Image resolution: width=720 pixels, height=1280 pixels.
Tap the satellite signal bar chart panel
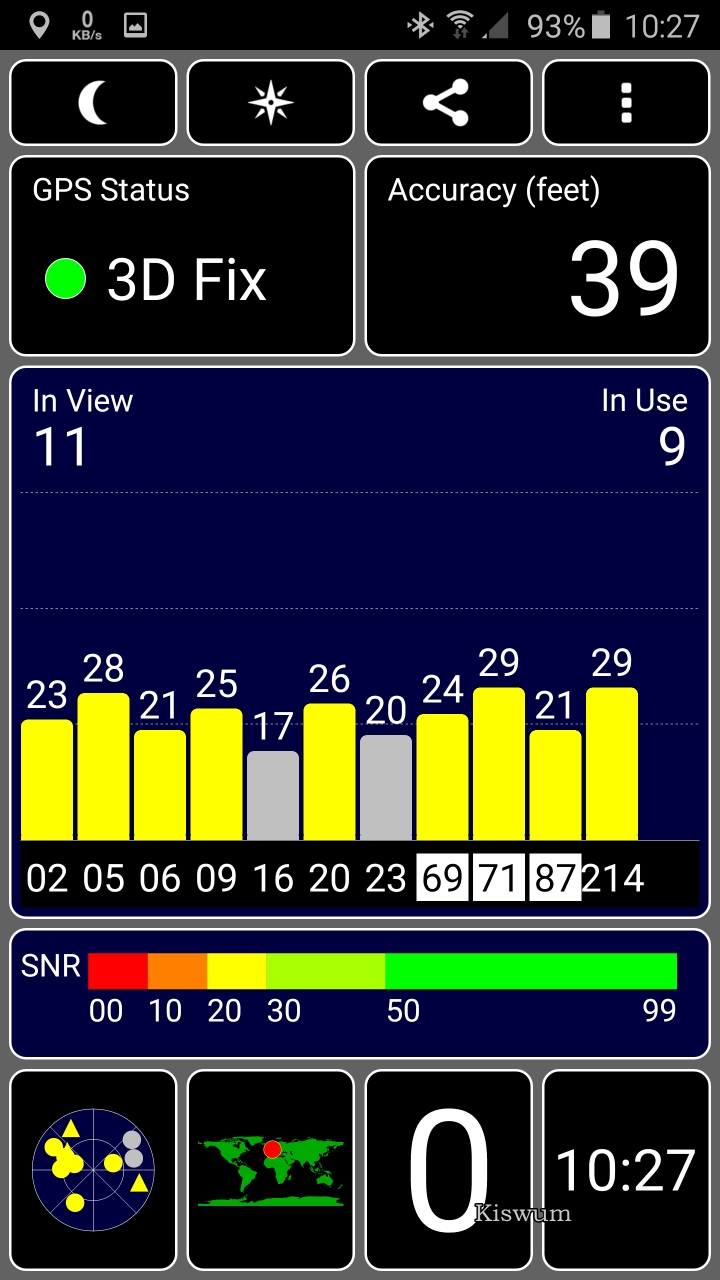pos(360,642)
